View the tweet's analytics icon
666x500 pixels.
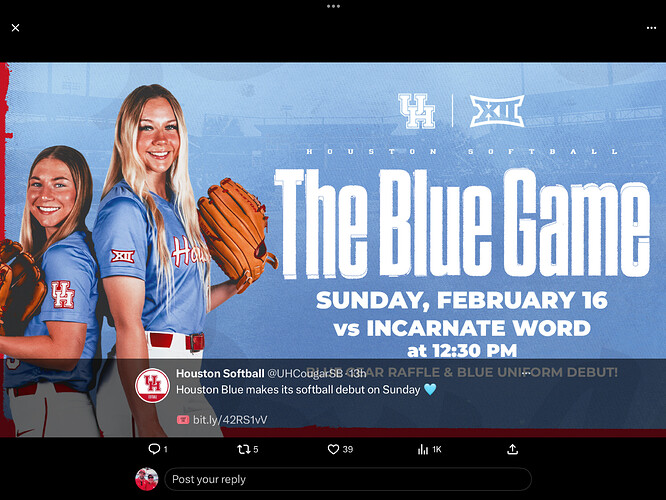pyautogui.click(x=423, y=450)
